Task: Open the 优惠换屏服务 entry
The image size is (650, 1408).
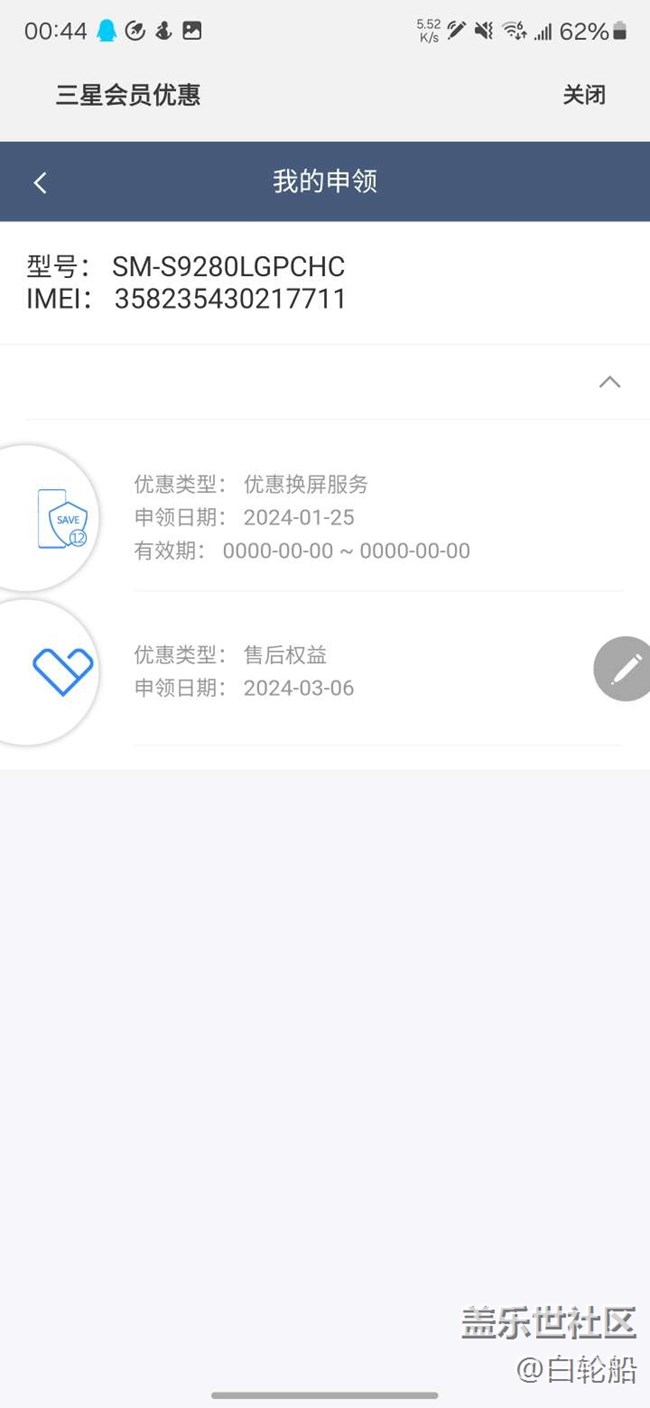Action: (325, 517)
